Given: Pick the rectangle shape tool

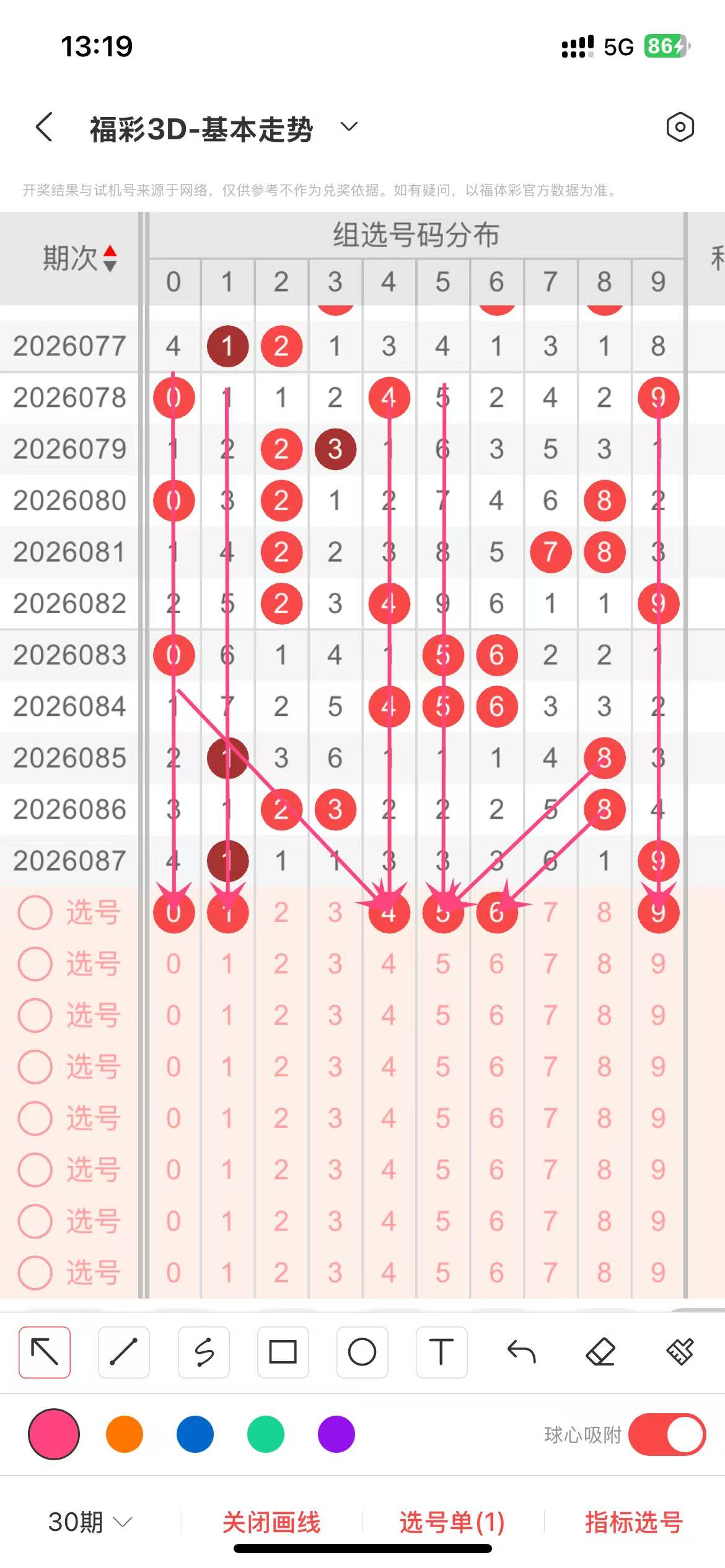Looking at the screenshot, I should pyautogui.click(x=283, y=1351).
